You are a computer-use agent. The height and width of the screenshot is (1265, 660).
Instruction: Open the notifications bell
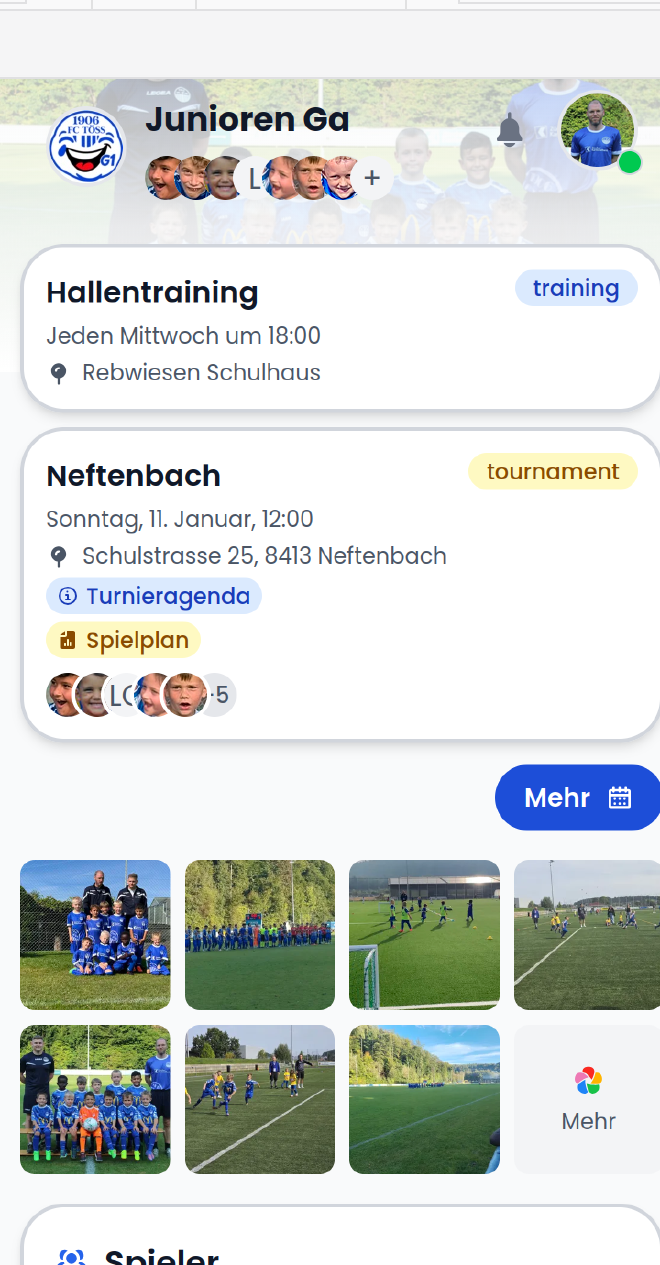[x=510, y=130]
